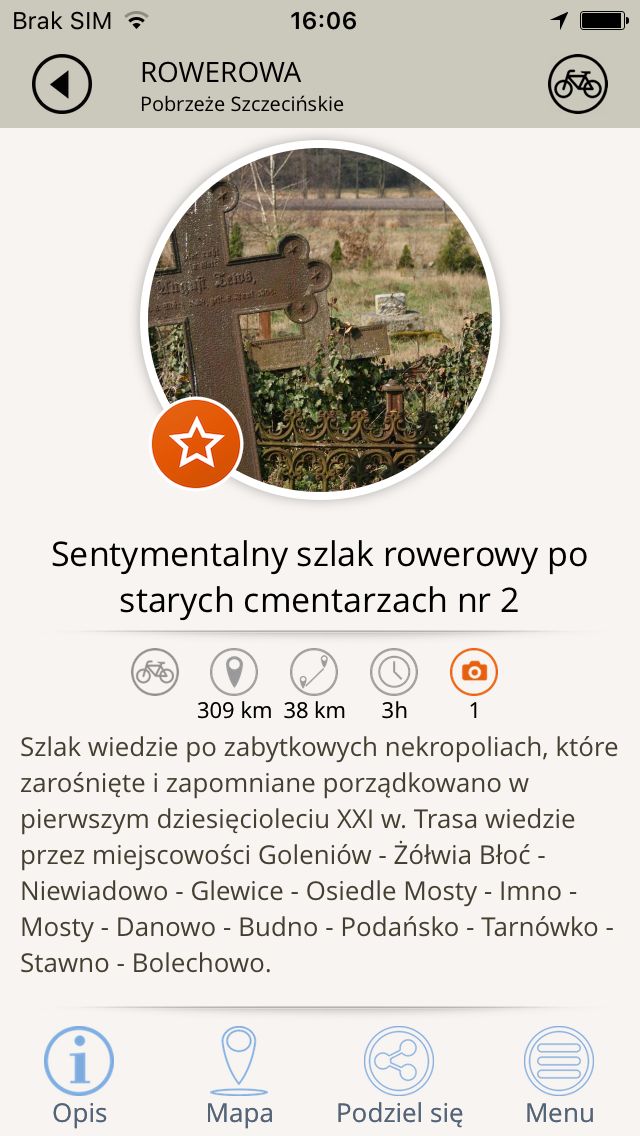Switch to the Opis tab

click(80, 1077)
